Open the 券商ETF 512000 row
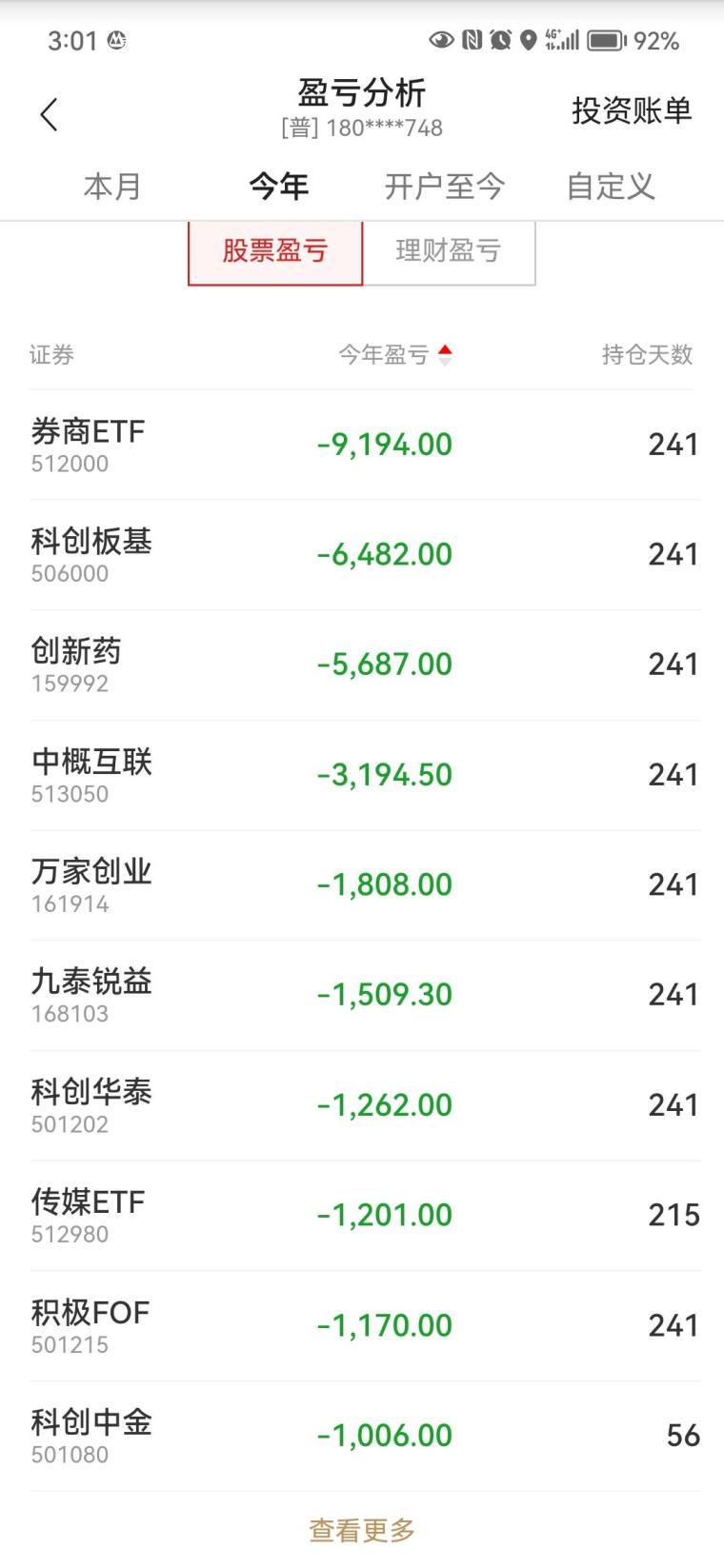The height and width of the screenshot is (1568, 724). point(362,445)
